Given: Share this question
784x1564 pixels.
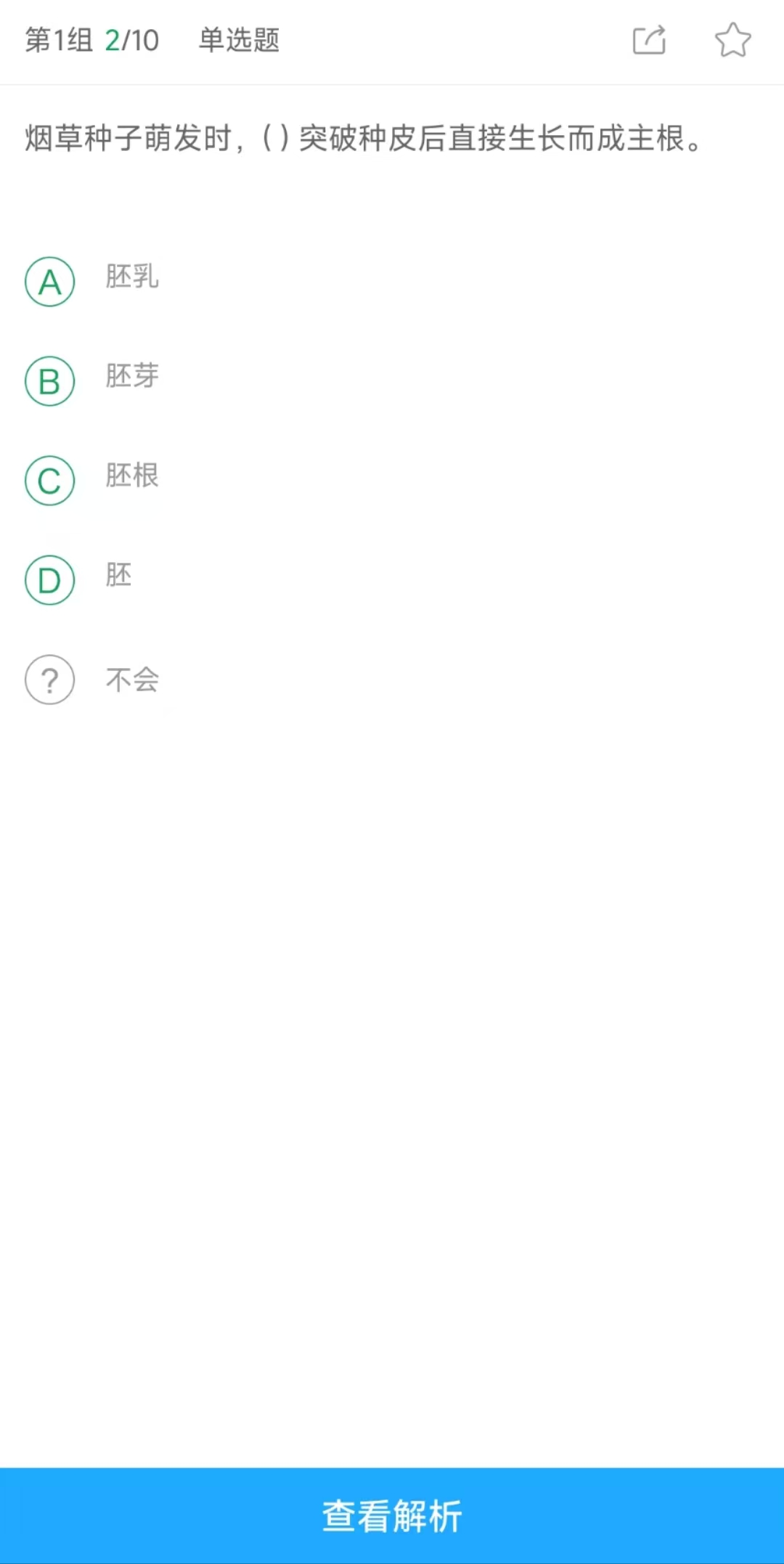Looking at the screenshot, I should pyautogui.click(x=649, y=40).
